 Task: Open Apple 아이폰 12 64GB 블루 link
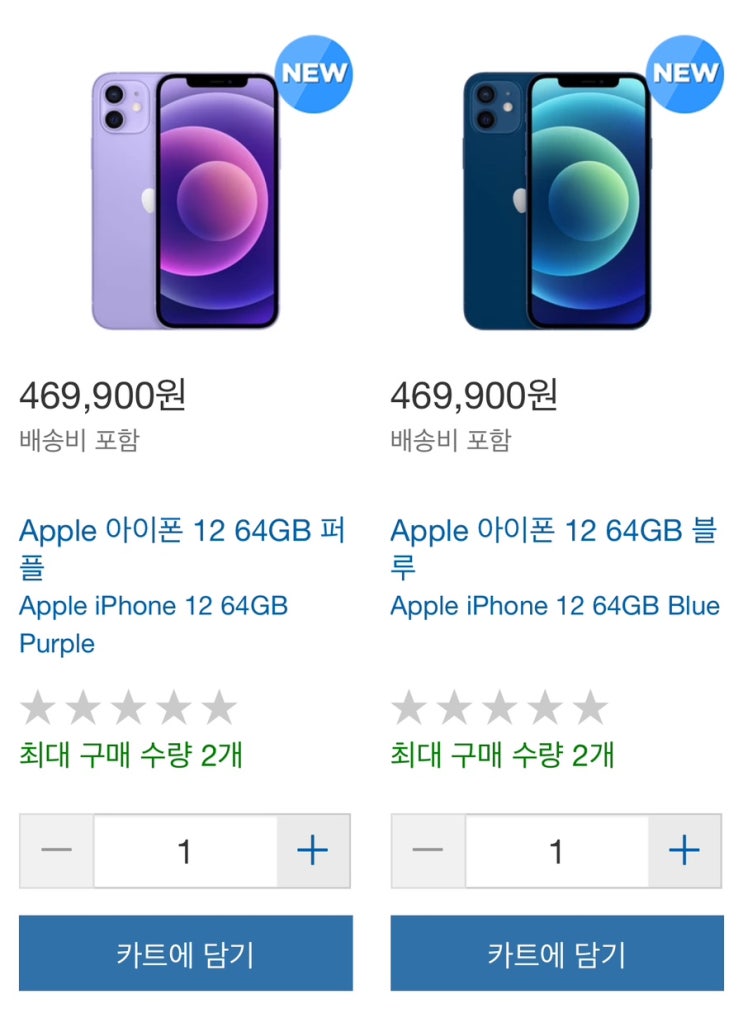(x=553, y=548)
